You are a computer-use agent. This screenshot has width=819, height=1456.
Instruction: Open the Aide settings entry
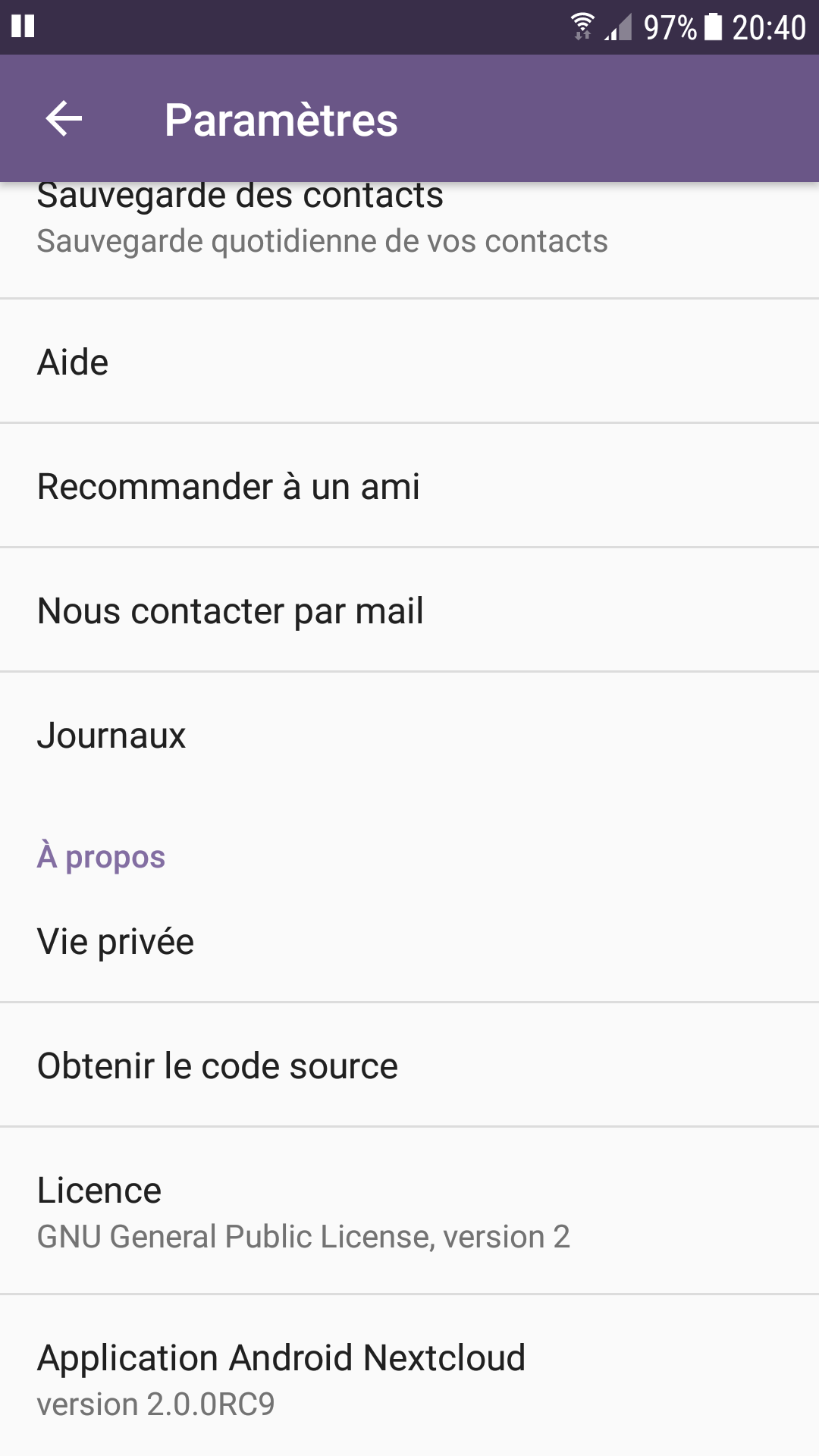[x=74, y=362]
